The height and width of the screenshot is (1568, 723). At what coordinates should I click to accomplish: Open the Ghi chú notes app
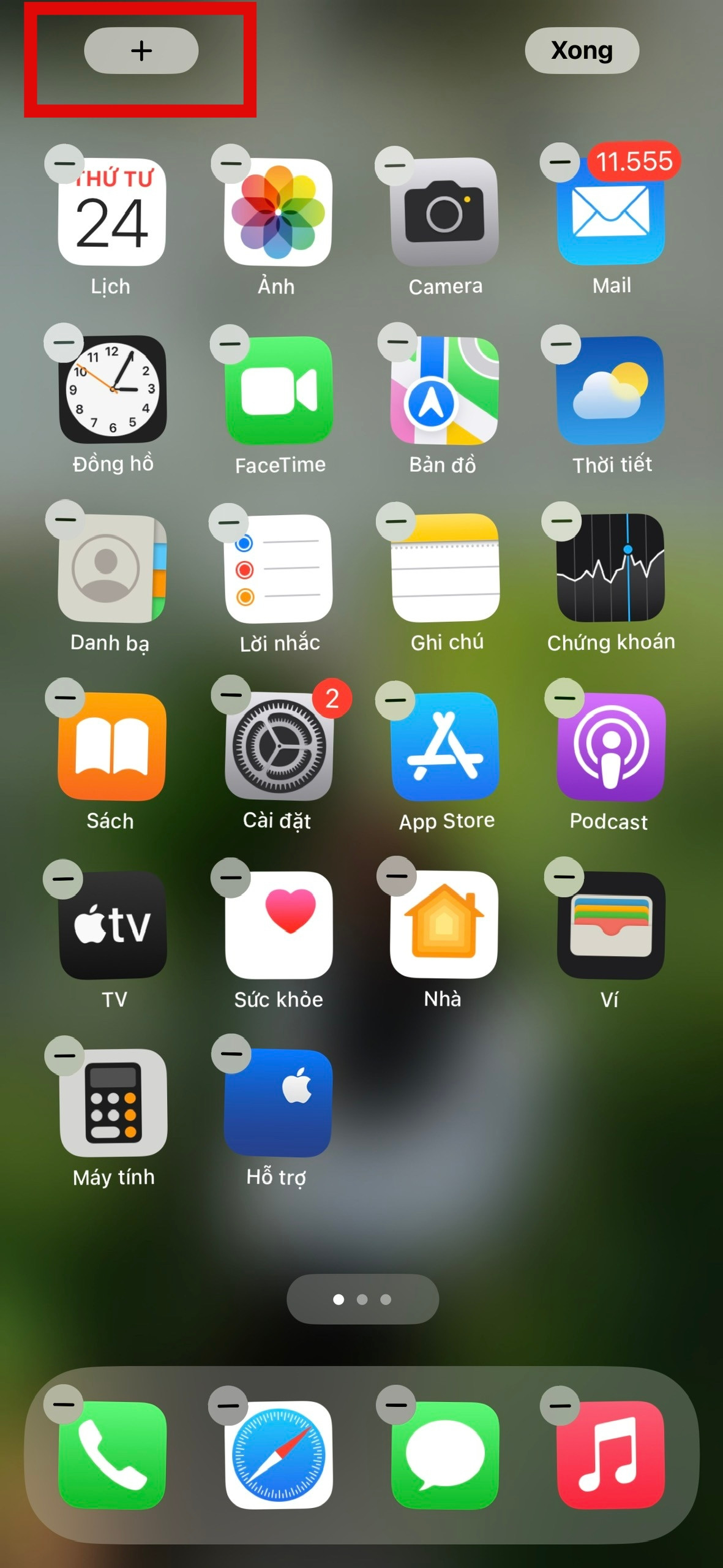[445, 568]
